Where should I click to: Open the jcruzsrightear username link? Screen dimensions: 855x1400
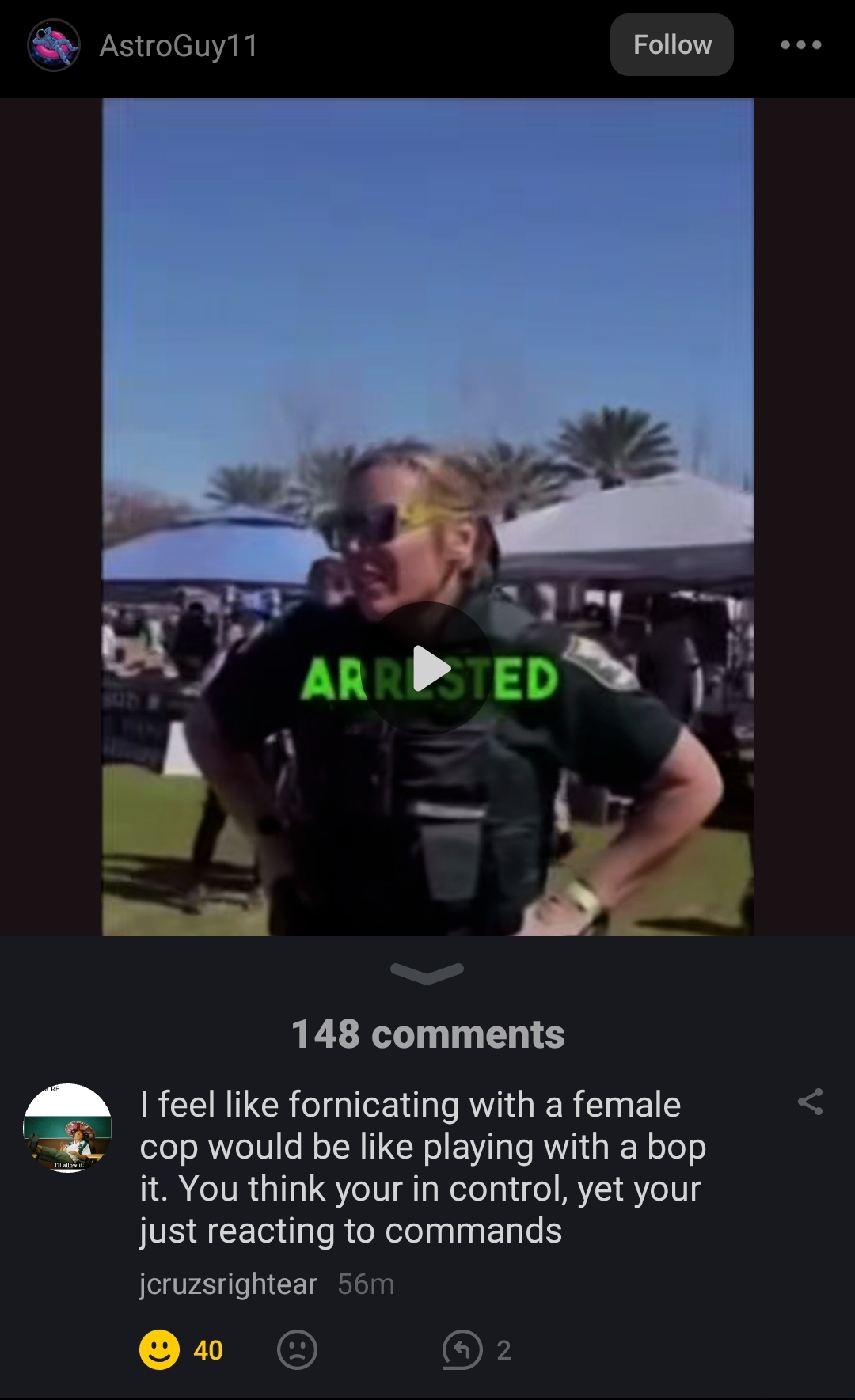[228, 1284]
